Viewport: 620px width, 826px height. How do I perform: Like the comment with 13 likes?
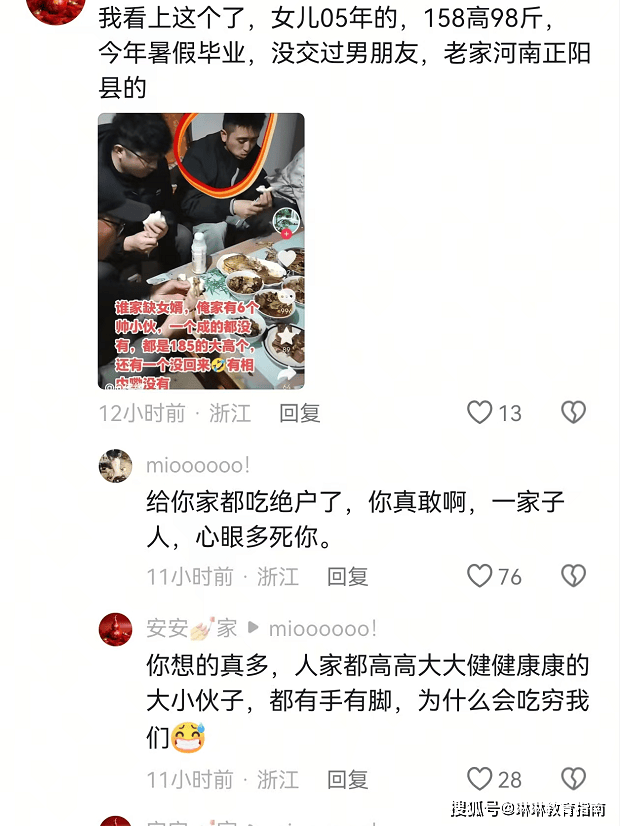pyautogui.click(x=481, y=412)
